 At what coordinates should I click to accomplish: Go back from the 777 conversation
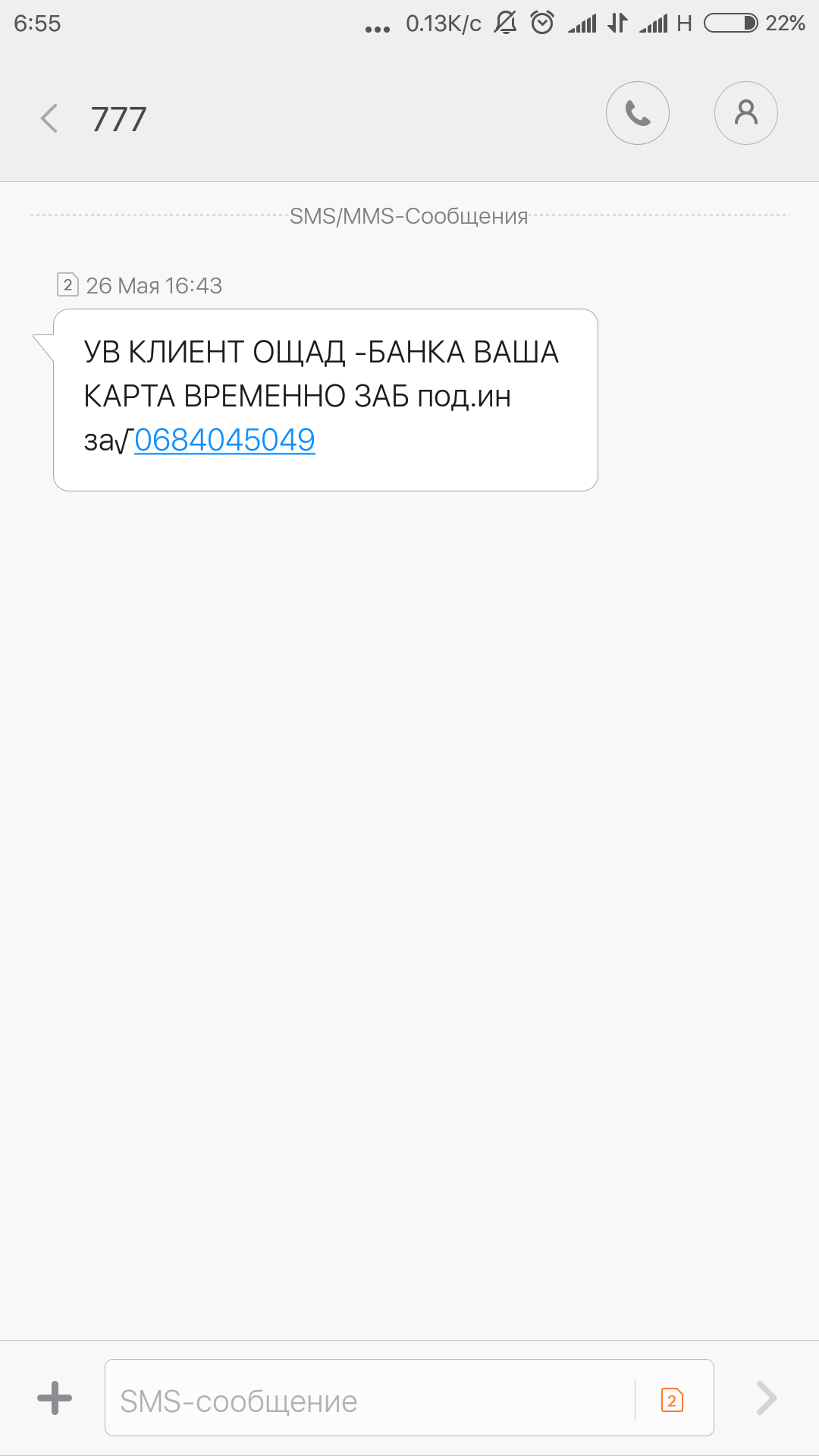point(50,119)
